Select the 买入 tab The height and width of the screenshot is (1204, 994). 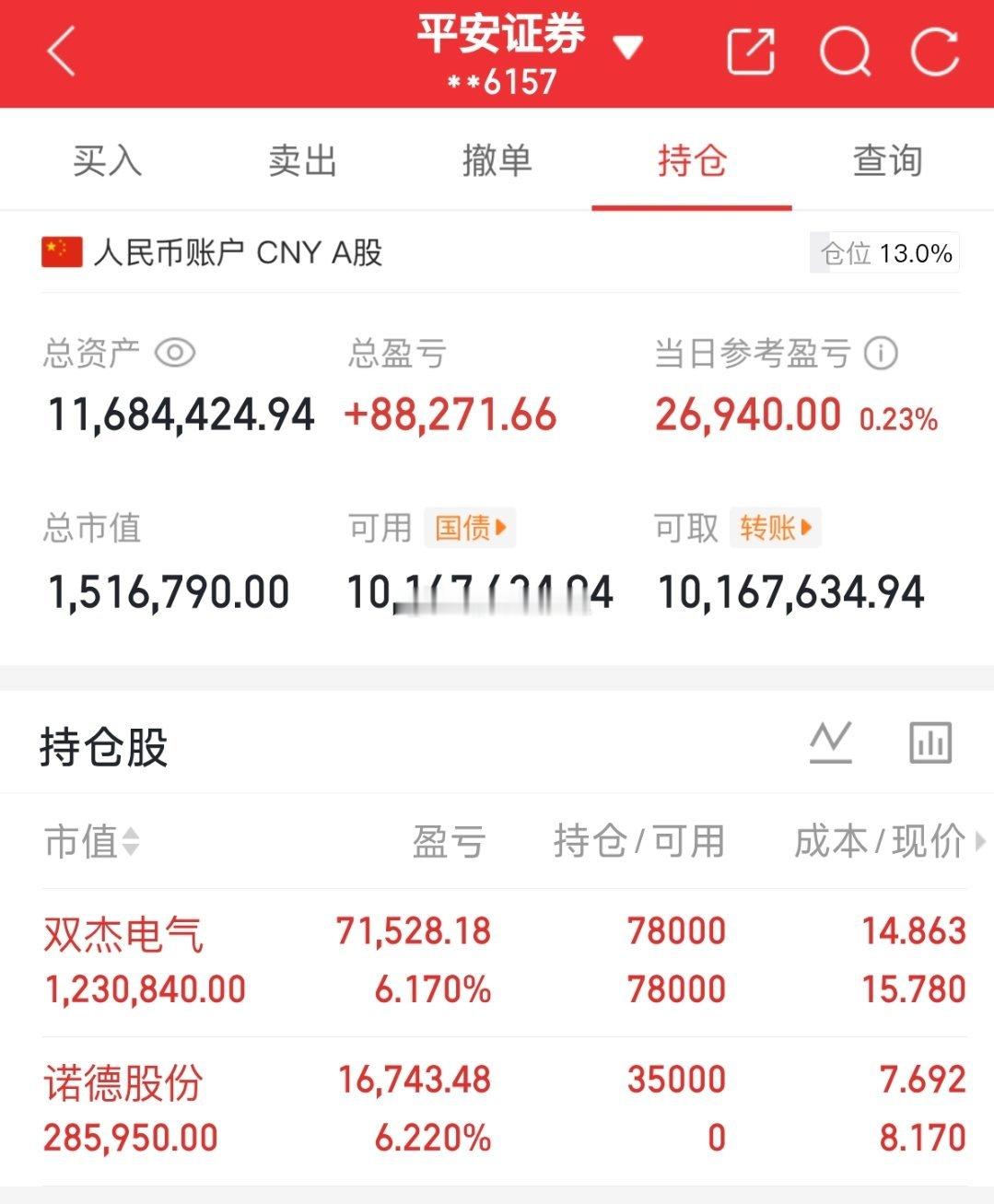[107, 160]
